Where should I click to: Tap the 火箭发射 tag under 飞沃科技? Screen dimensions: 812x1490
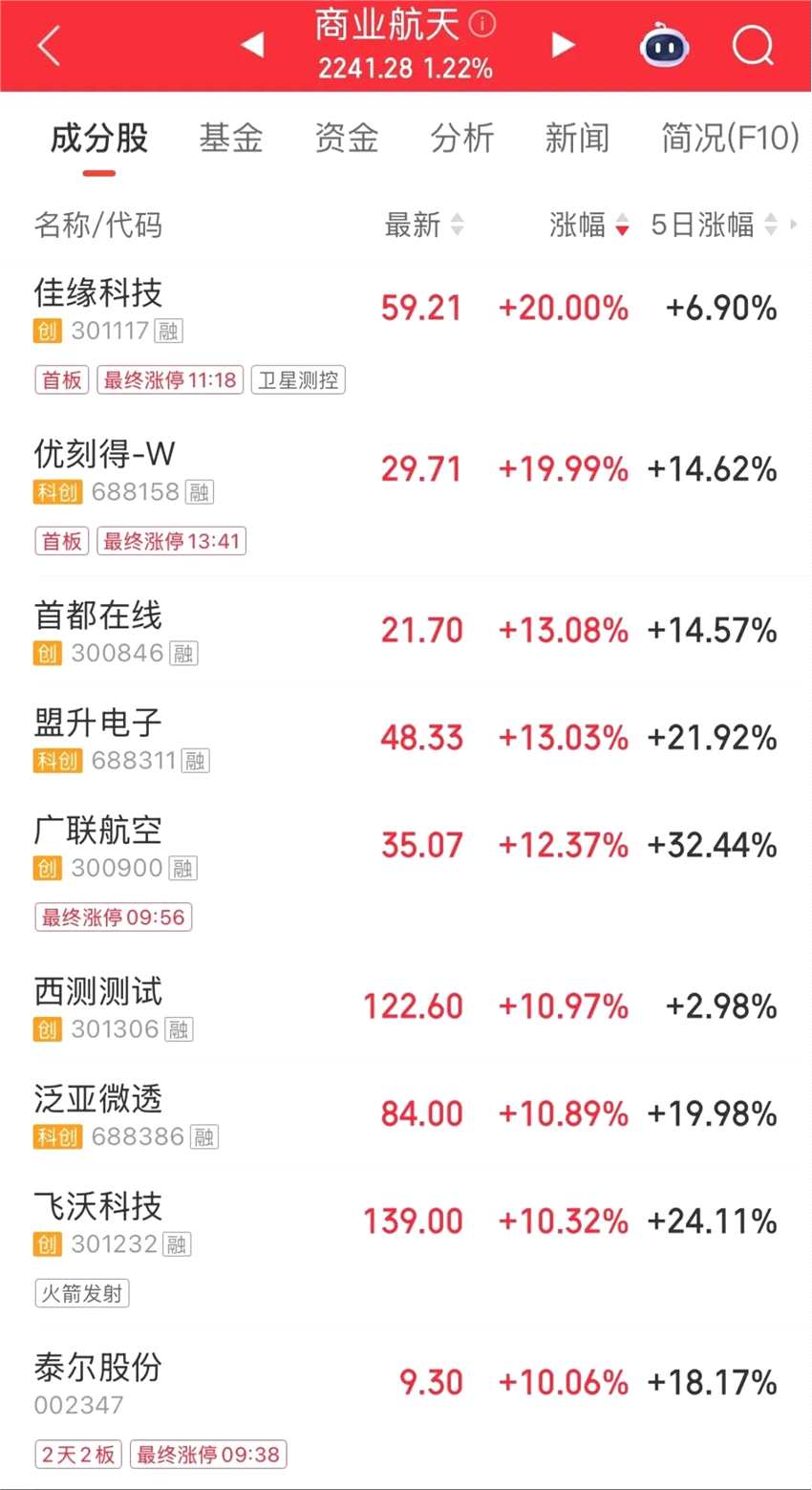tap(82, 1294)
